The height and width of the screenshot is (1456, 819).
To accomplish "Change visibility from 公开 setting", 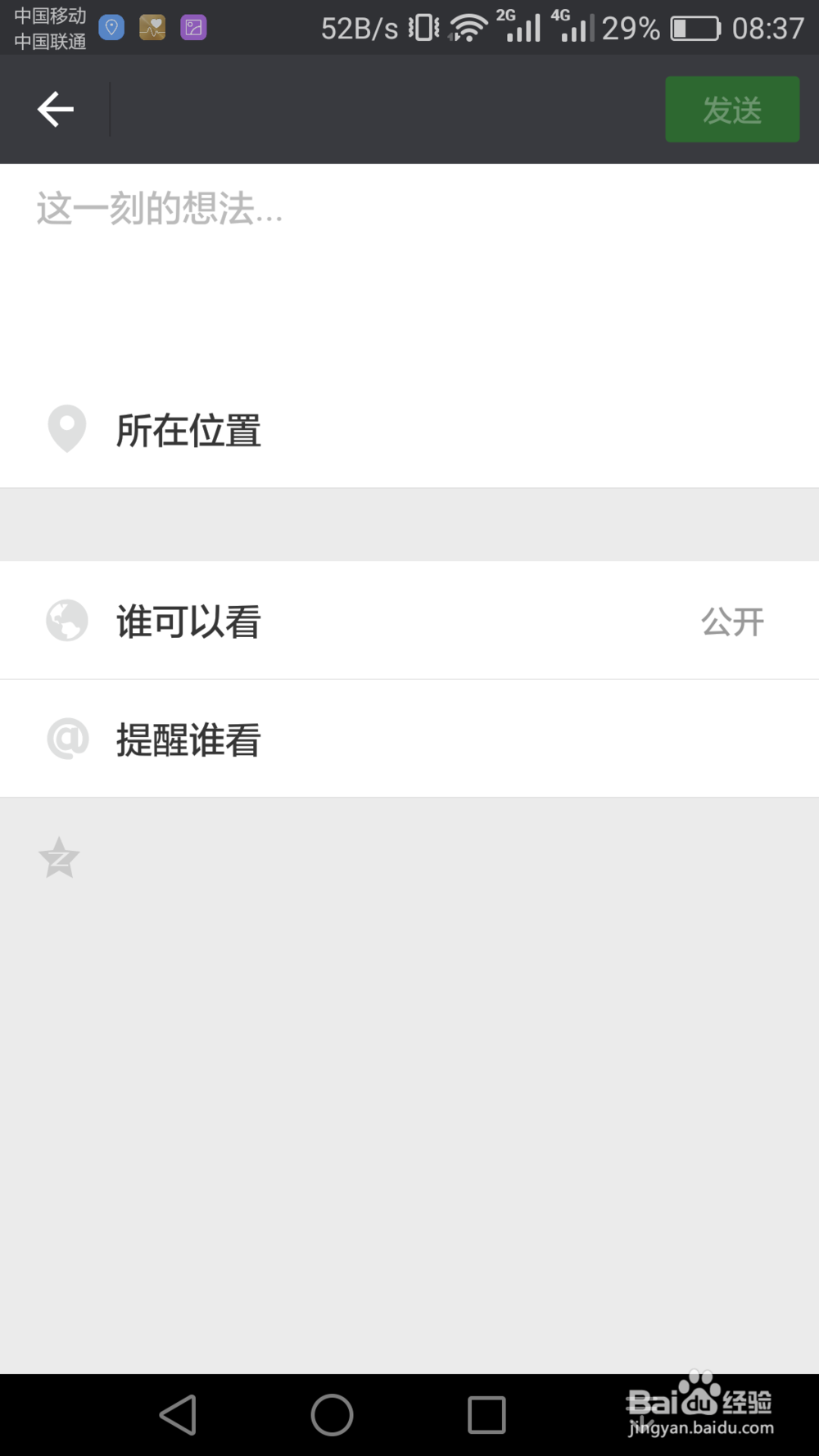I will (733, 621).
